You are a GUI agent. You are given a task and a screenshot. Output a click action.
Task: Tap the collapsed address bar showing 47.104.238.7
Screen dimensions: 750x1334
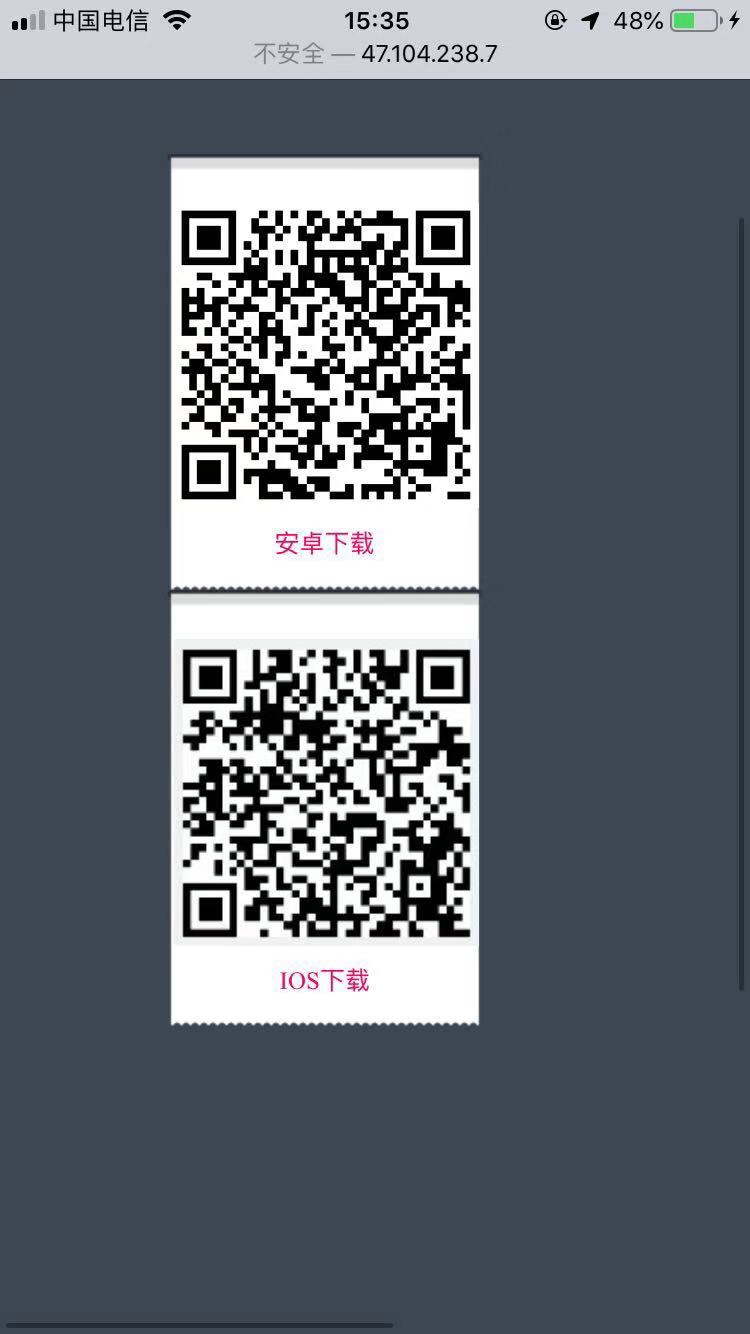(376, 54)
